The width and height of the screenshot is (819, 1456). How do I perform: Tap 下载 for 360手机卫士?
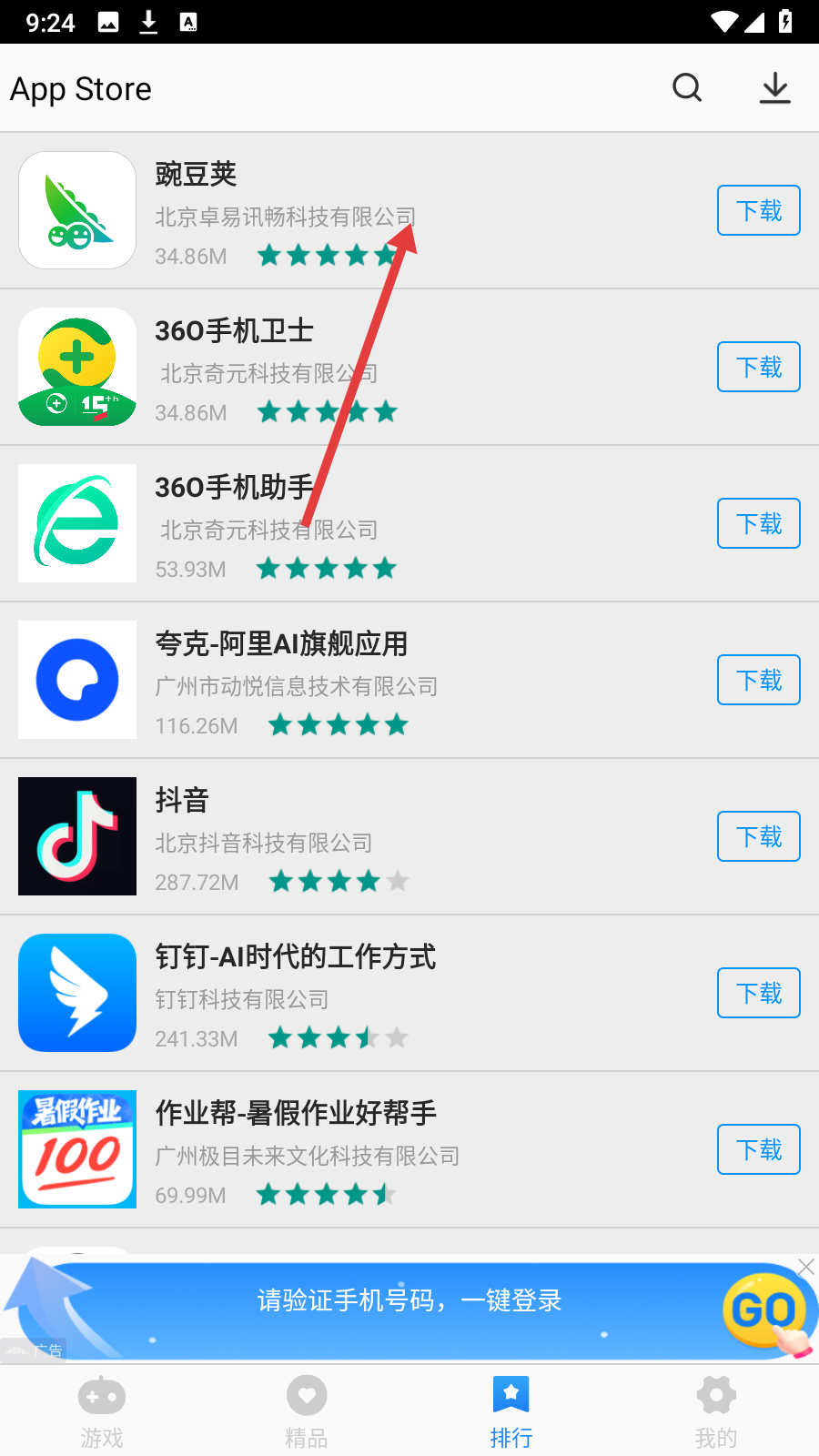758,367
